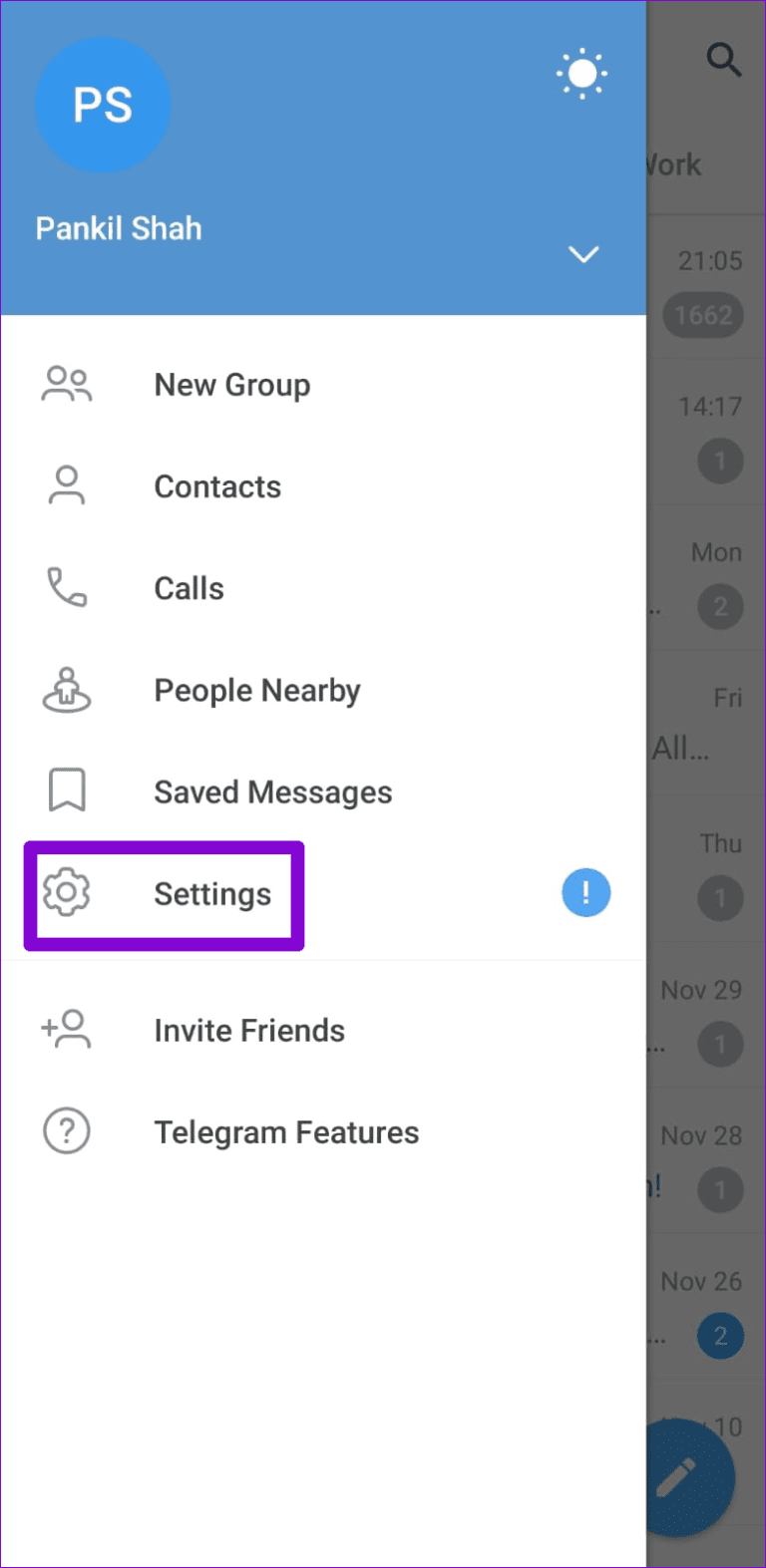The width and height of the screenshot is (766, 1568).
Task: Open Telegram Features via the question mark icon
Action: [x=65, y=1131]
